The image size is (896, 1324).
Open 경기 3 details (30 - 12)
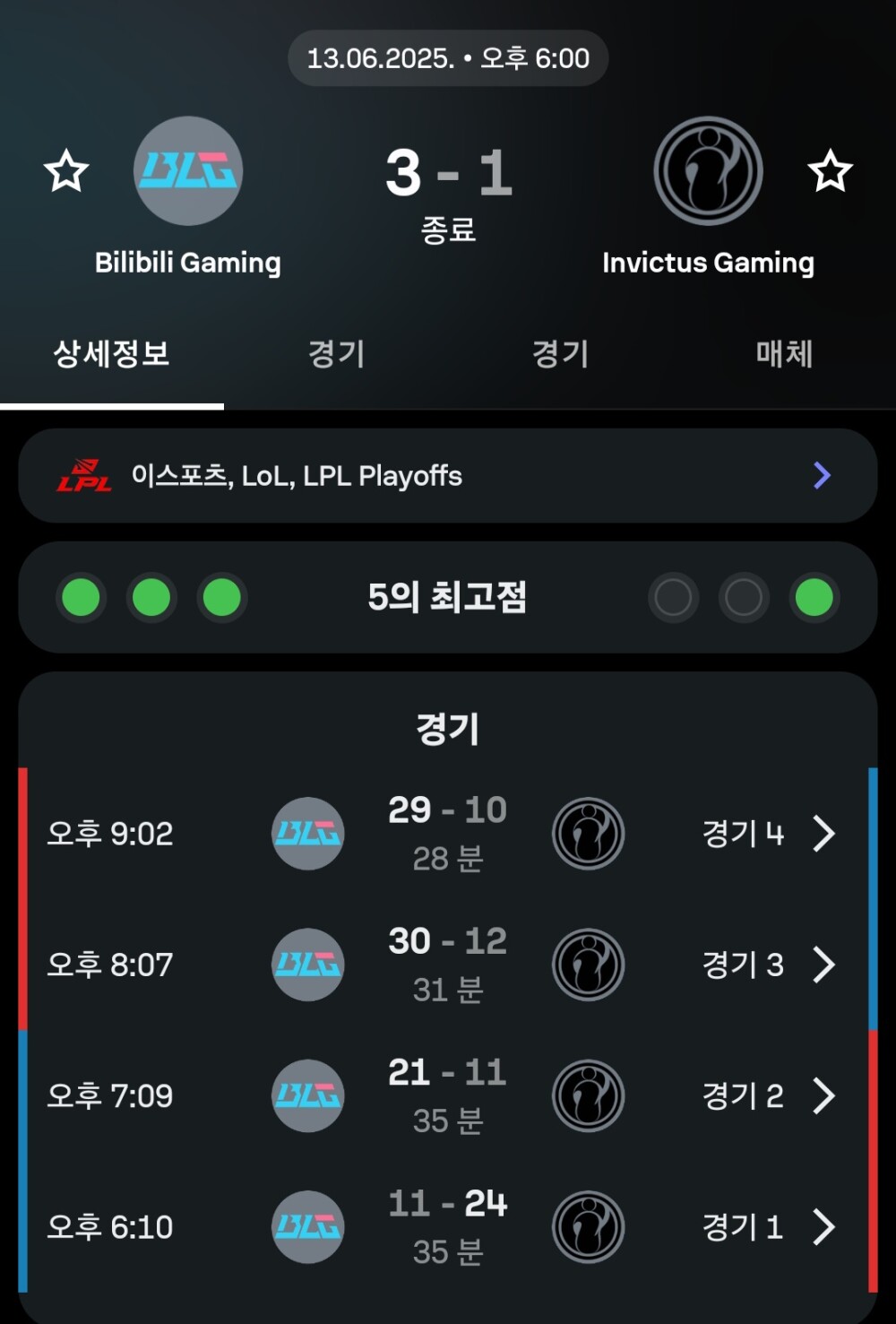tap(447, 965)
